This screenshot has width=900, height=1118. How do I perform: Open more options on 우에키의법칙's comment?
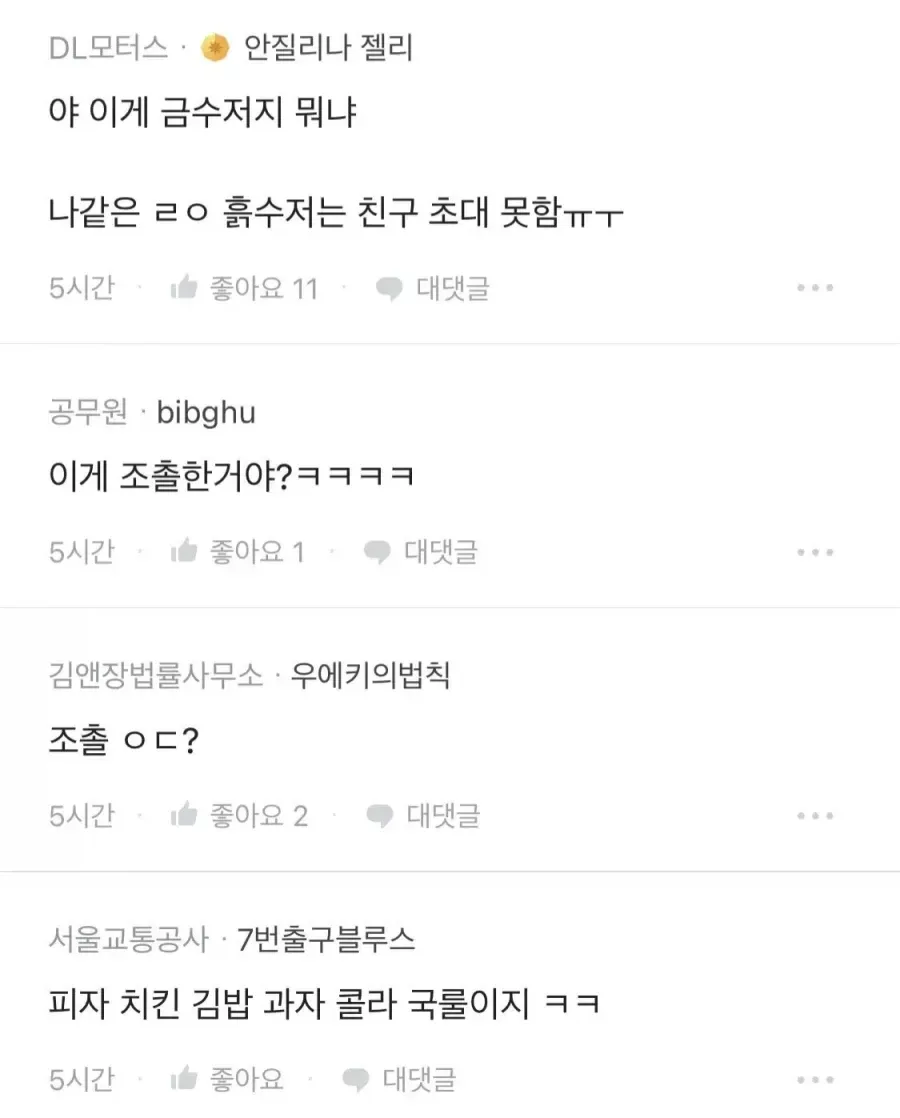[x=815, y=816]
